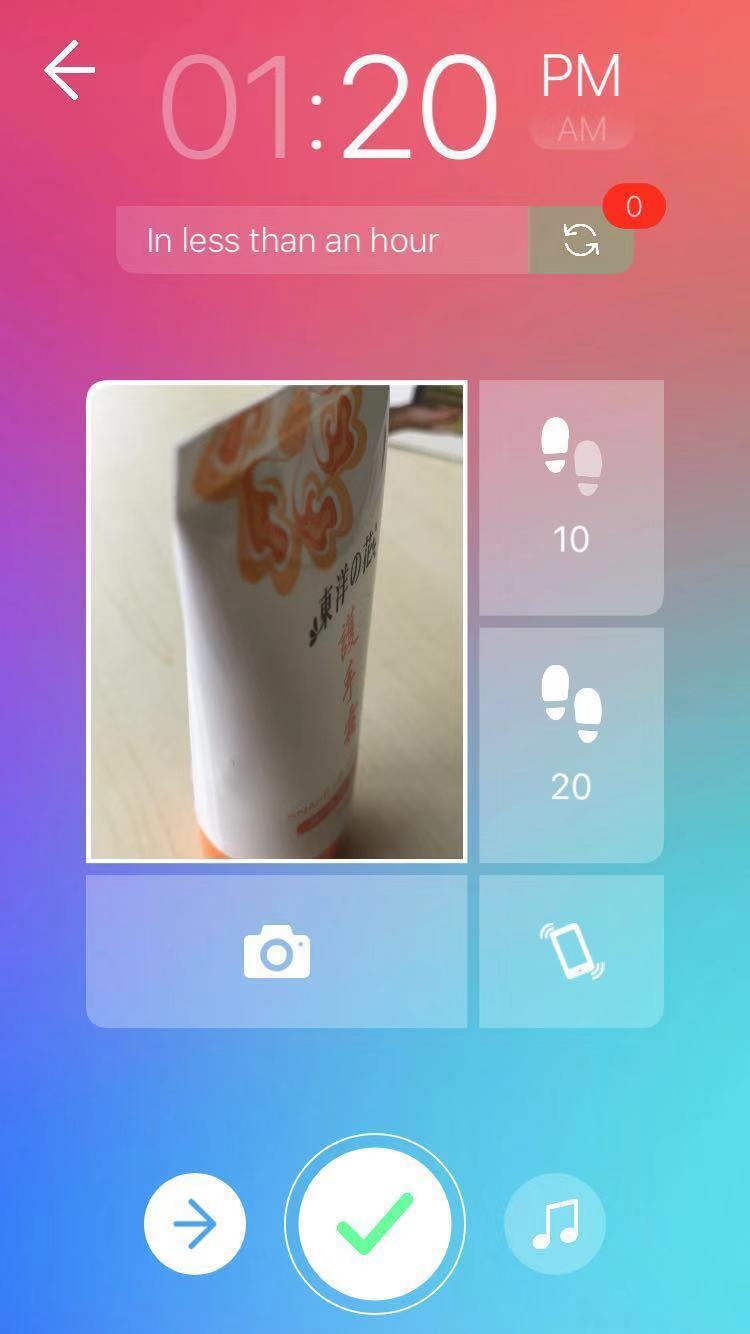Tap the blue forward arrow button
The image size is (750, 1334).
[195, 1224]
